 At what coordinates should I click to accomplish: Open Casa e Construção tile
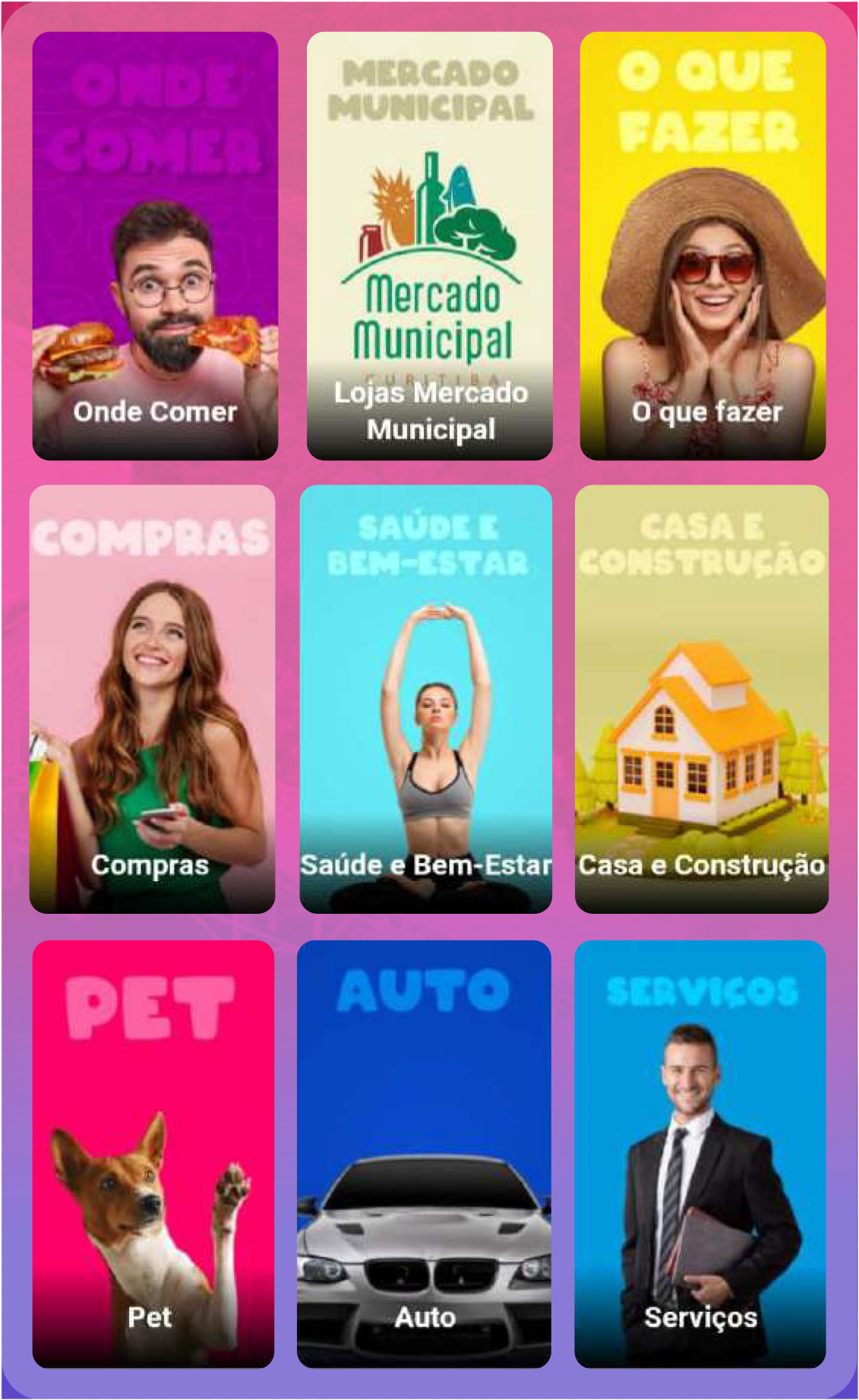pyautogui.click(x=701, y=699)
